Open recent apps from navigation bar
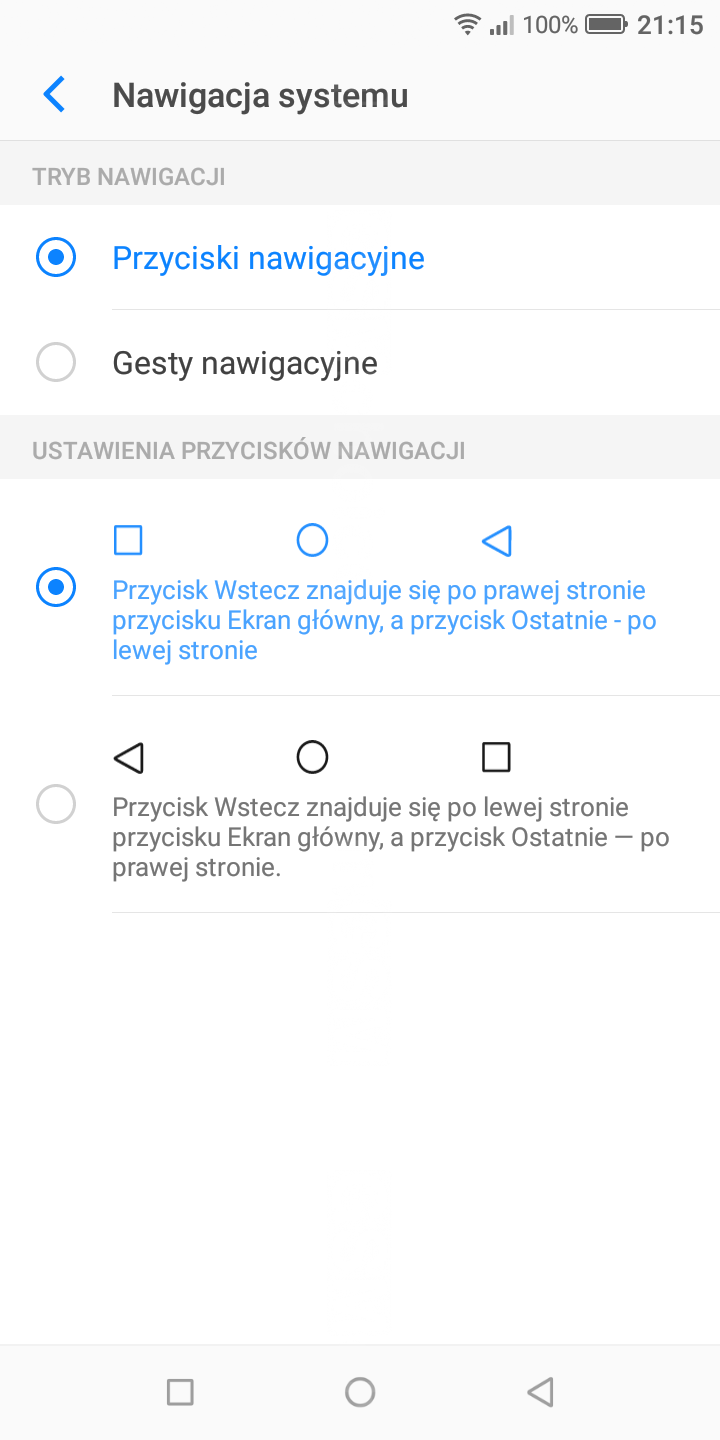The image size is (720, 1440). pos(180,1392)
